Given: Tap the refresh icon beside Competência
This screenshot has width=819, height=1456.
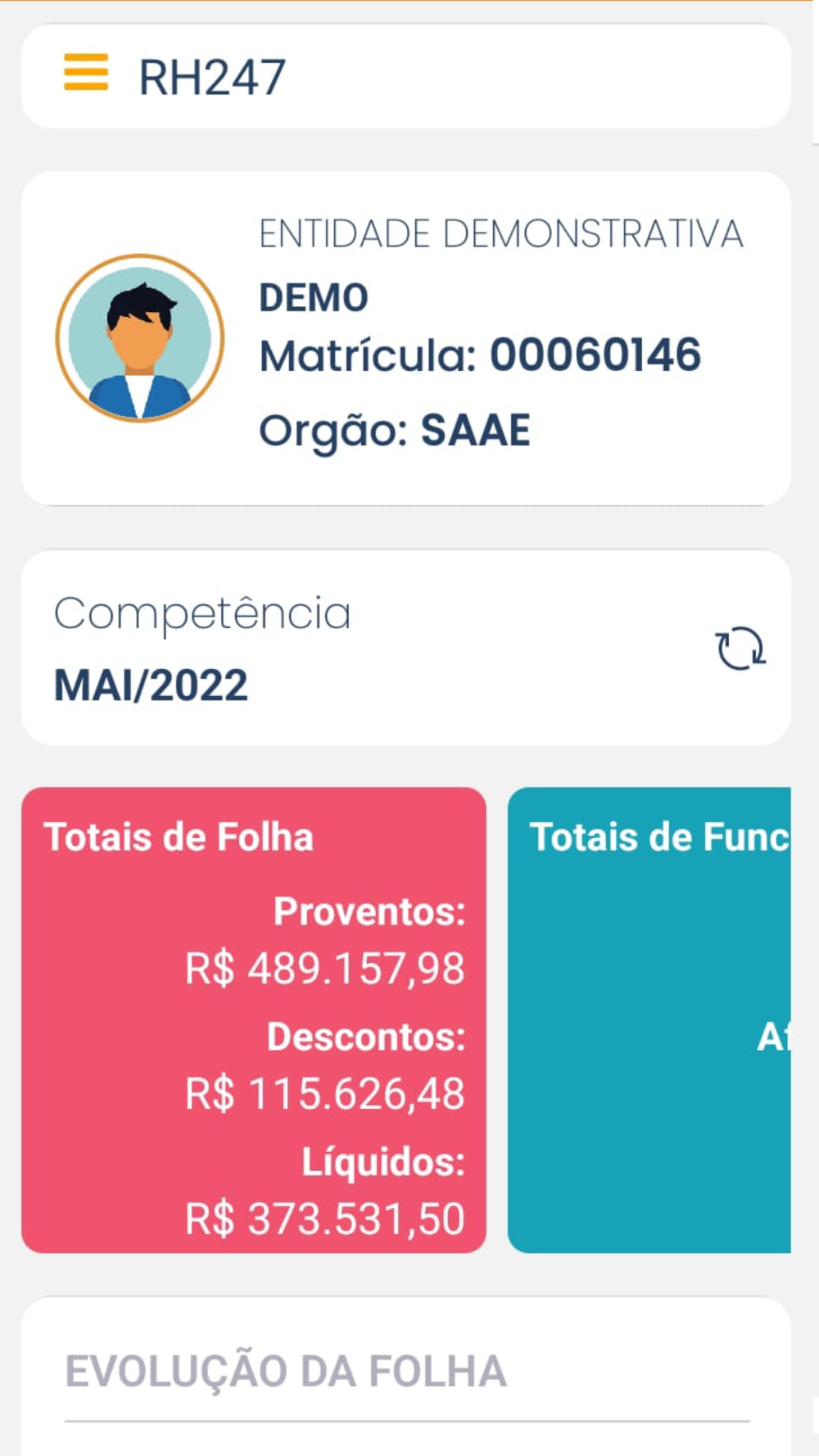Looking at the screenshot, I should click(x=740, y=649).
